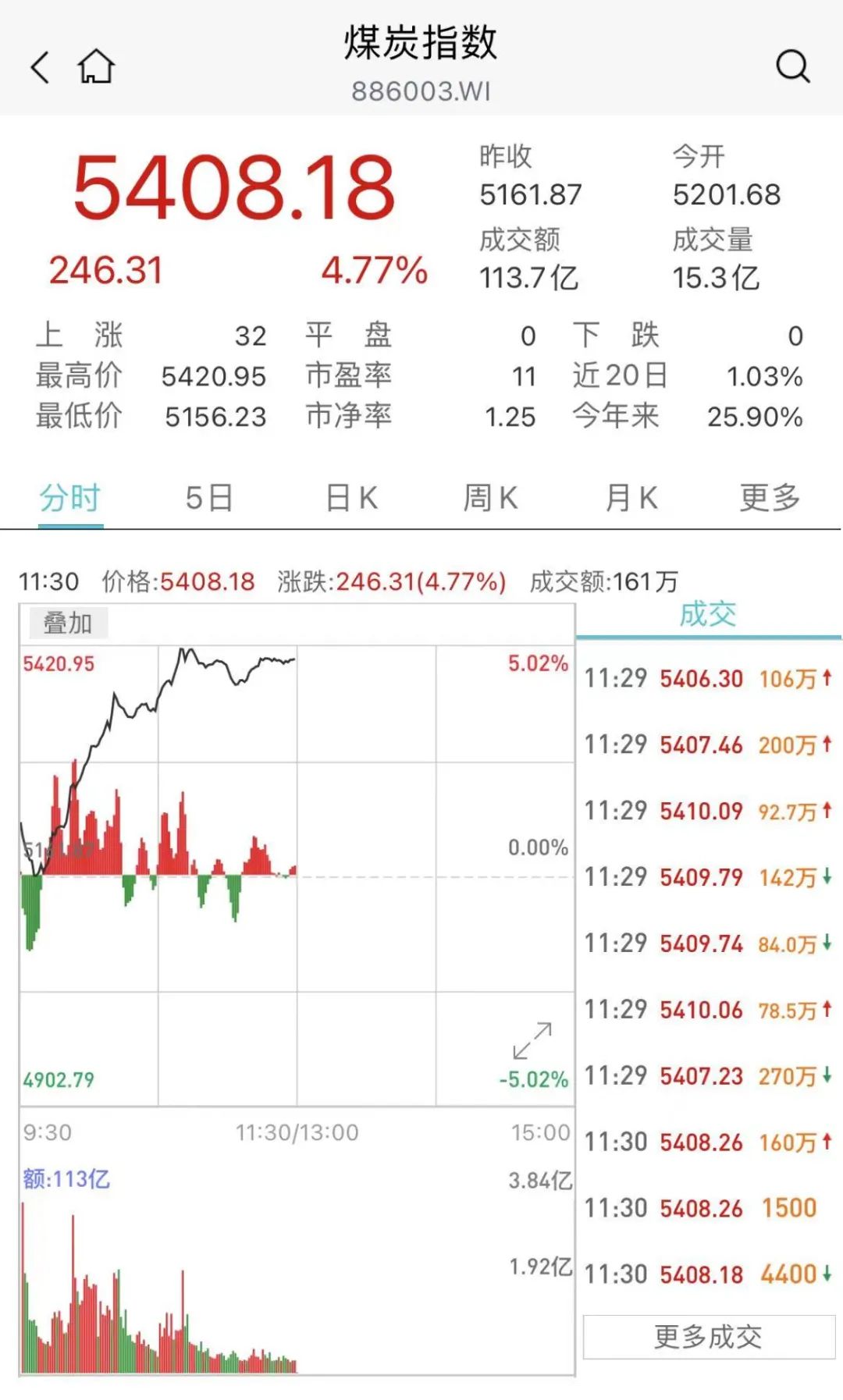This screenshot has width=843, height=1400.
Task: Go back using the arrow icon
Action: click(40, 67)
